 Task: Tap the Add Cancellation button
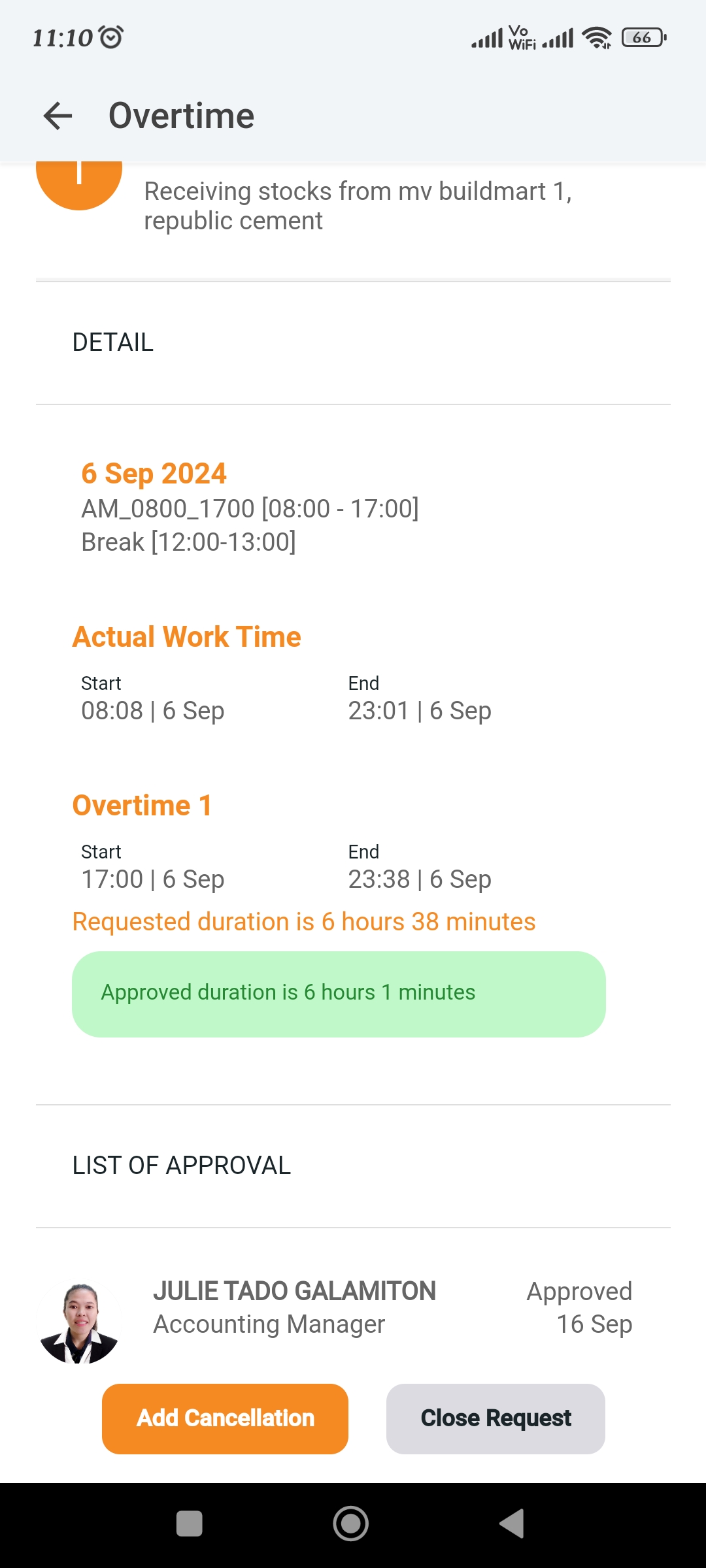point(225,1418)
